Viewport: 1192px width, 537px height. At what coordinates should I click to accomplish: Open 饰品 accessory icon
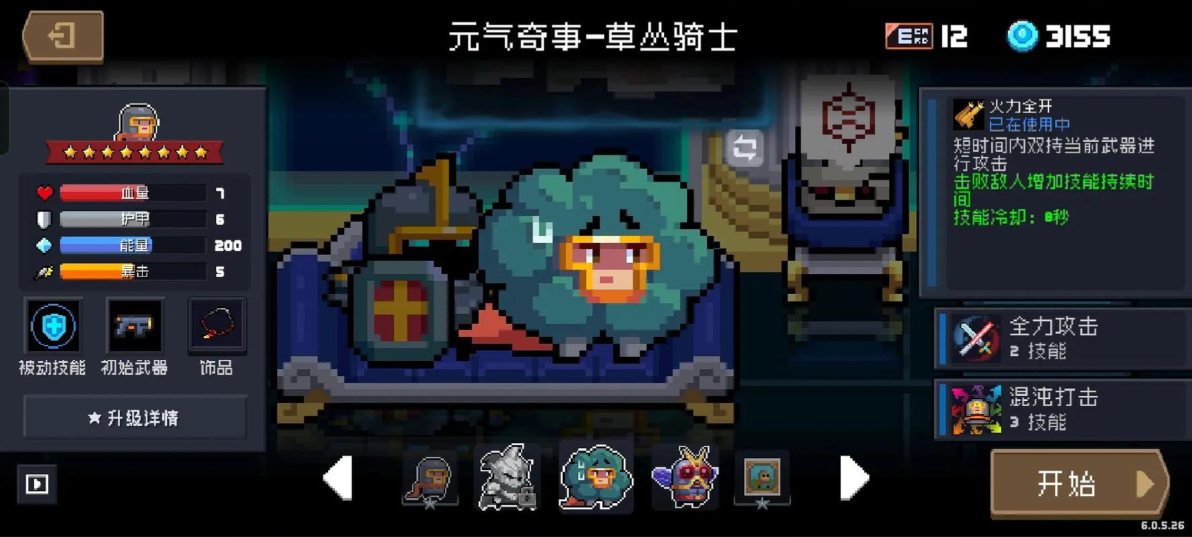[217, 326]
